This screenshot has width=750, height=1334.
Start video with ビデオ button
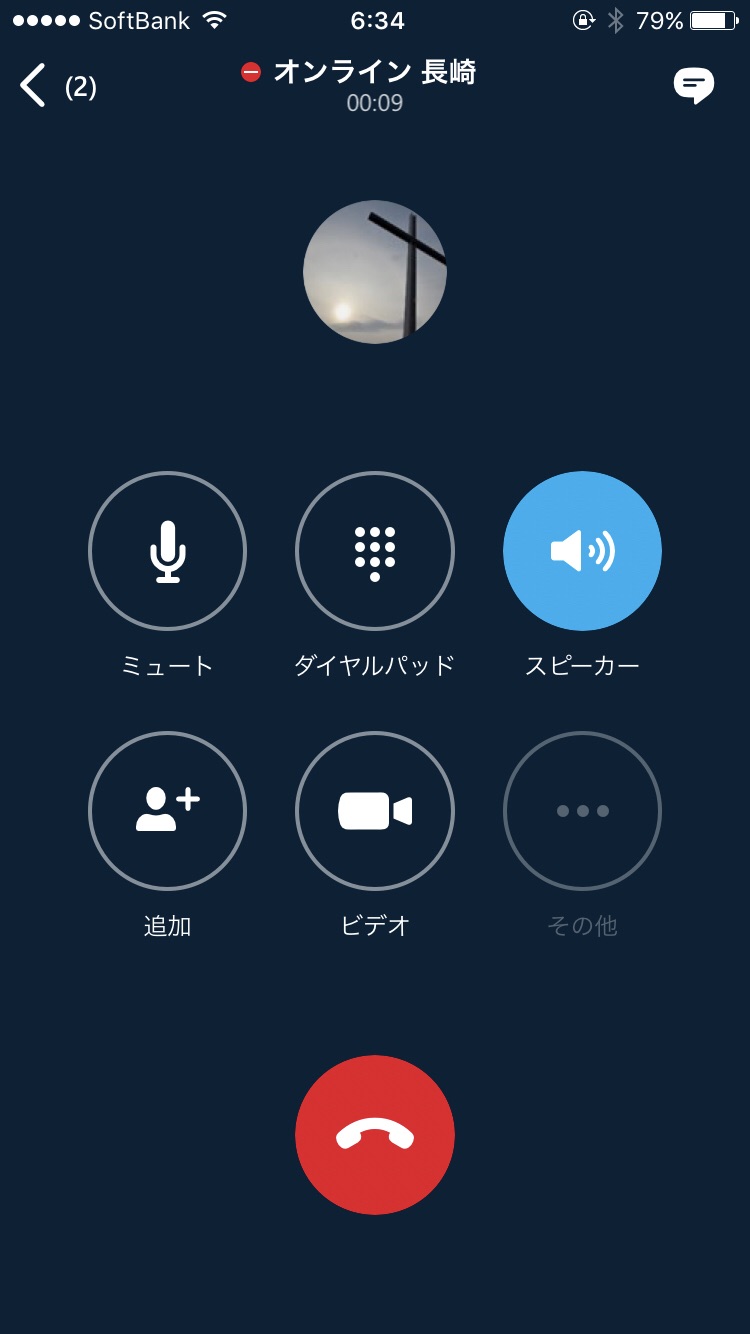(375, 811)
